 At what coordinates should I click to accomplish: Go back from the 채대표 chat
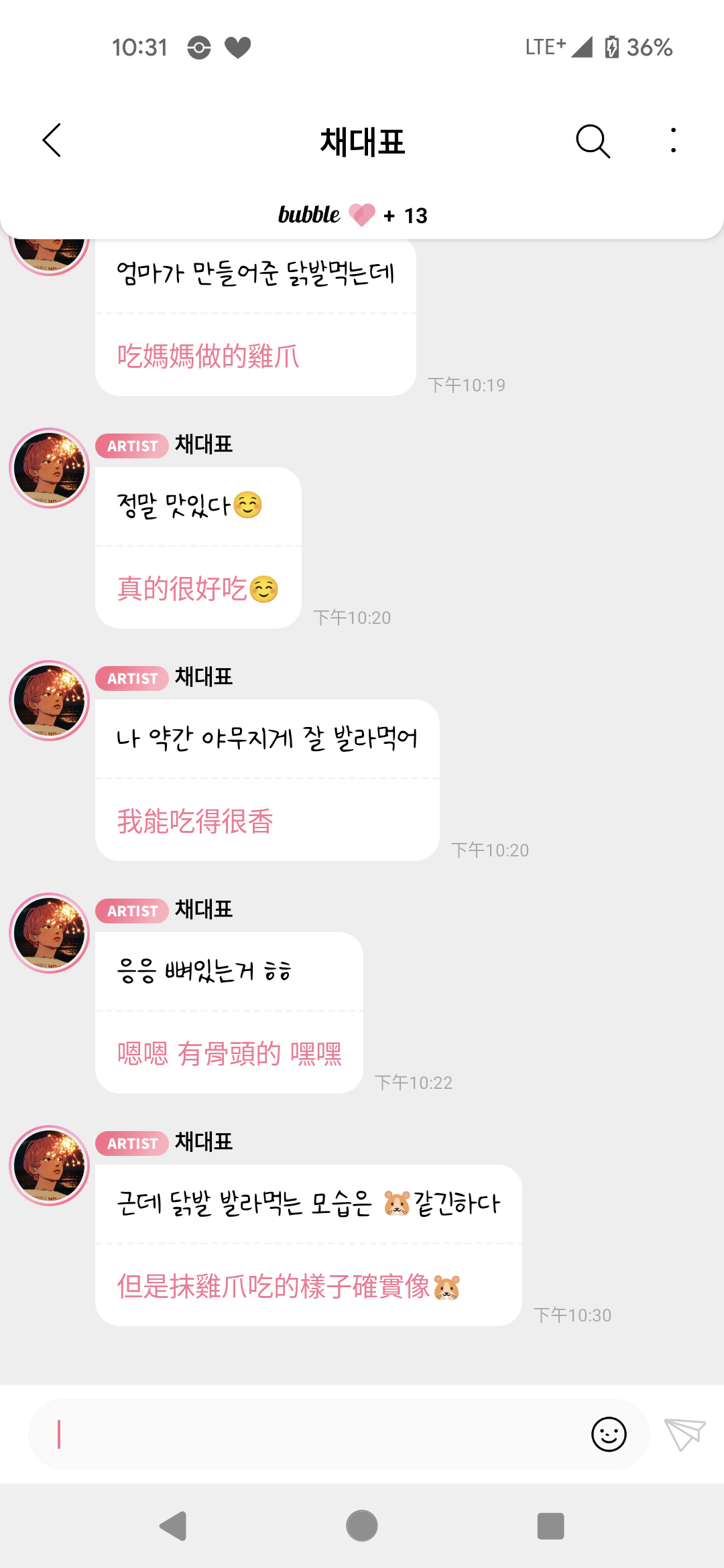pyautogui.click(x=52, y=140)
